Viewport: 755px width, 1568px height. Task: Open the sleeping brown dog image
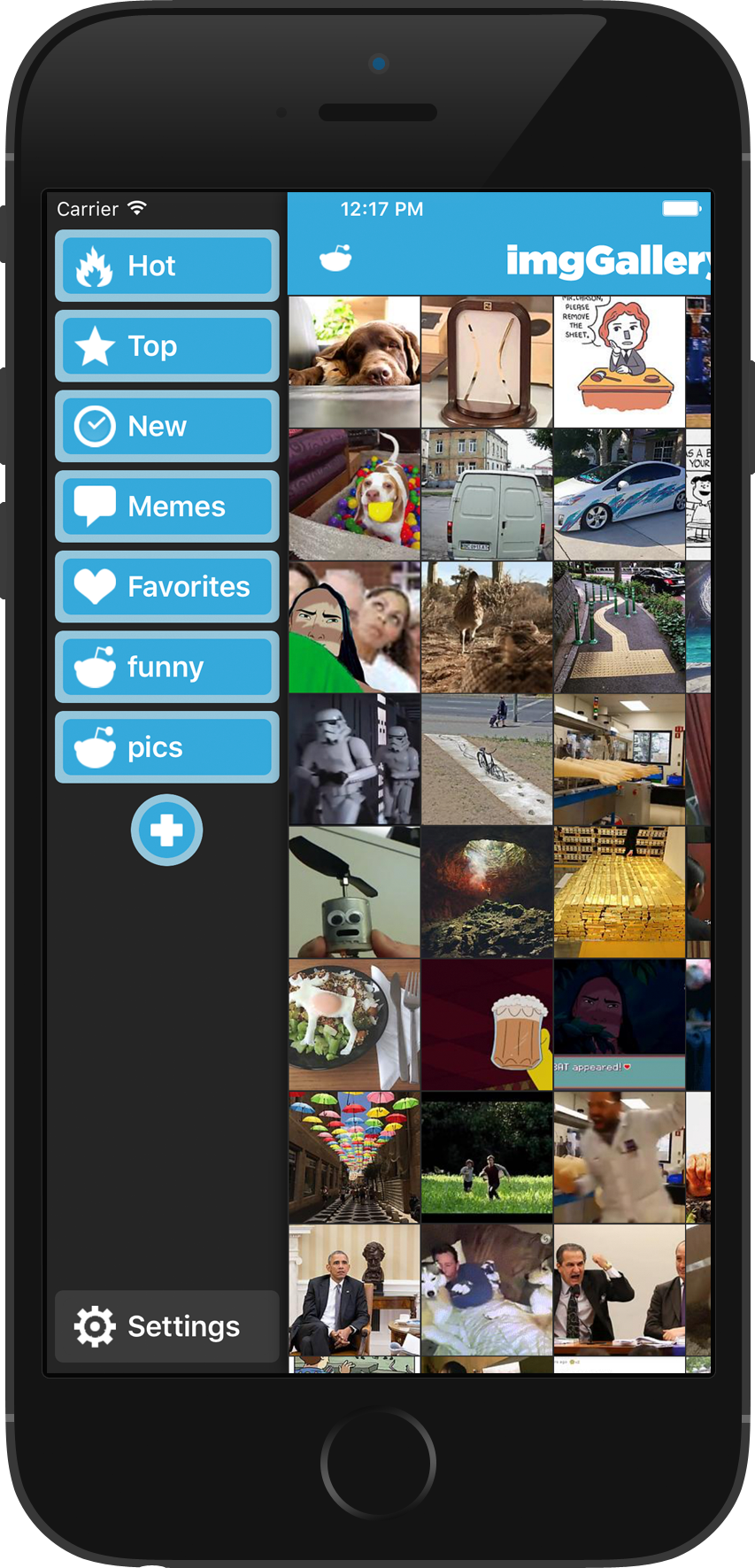tap(354, 361)
